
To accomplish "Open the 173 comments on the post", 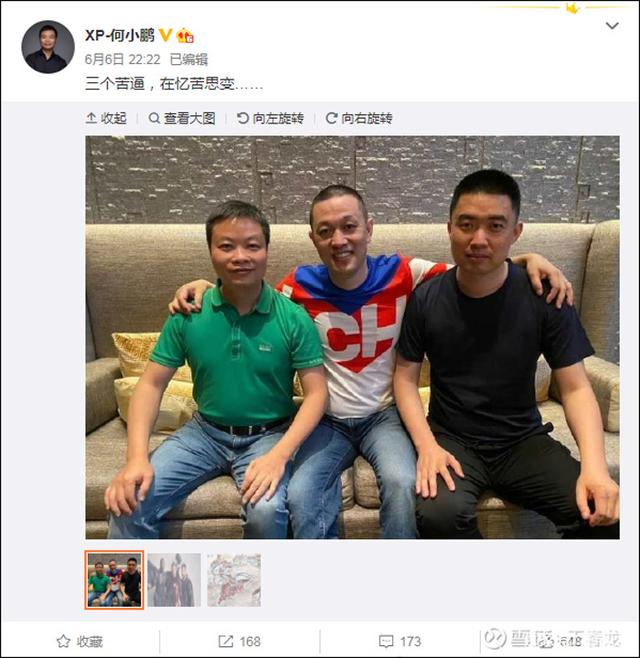I will tap(400, 641).
